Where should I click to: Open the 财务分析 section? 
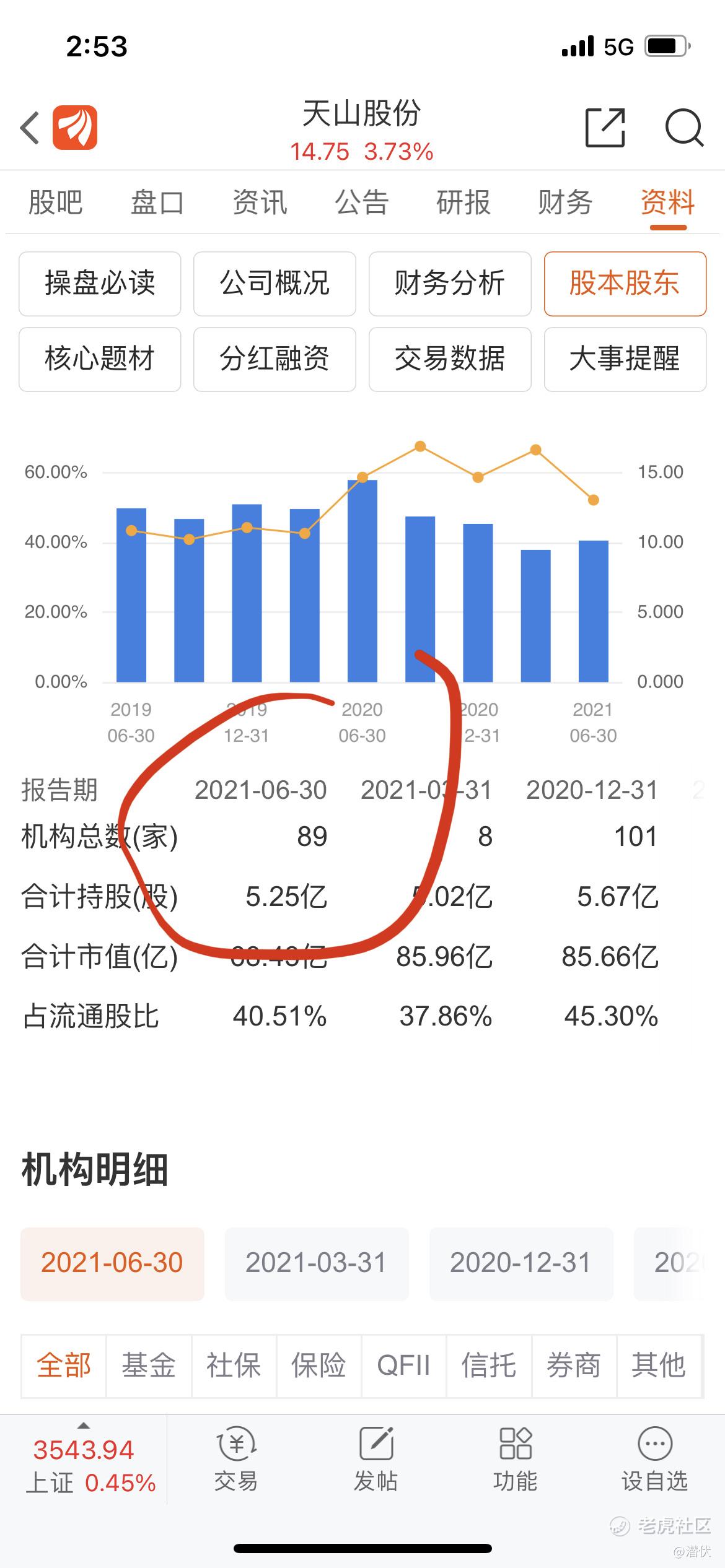click(450, 284)
